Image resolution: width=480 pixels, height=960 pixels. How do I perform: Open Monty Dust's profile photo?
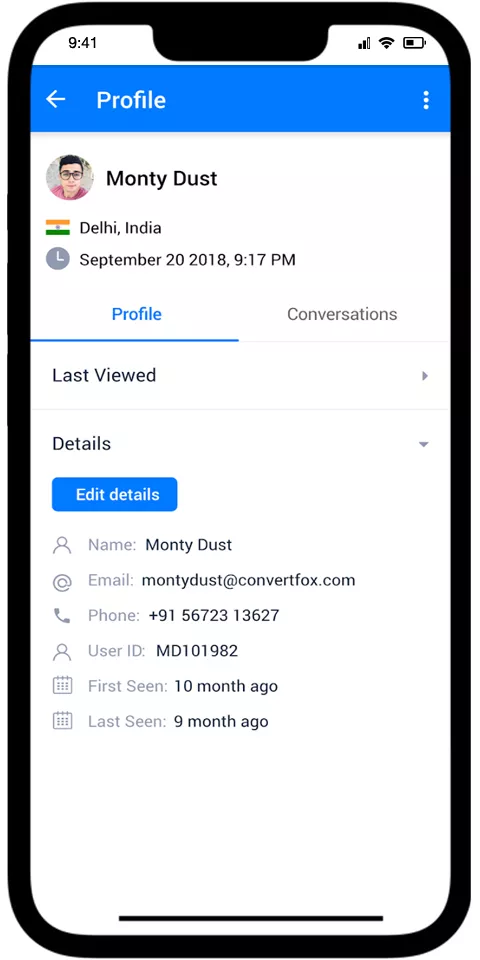click(x=70, y=178)
